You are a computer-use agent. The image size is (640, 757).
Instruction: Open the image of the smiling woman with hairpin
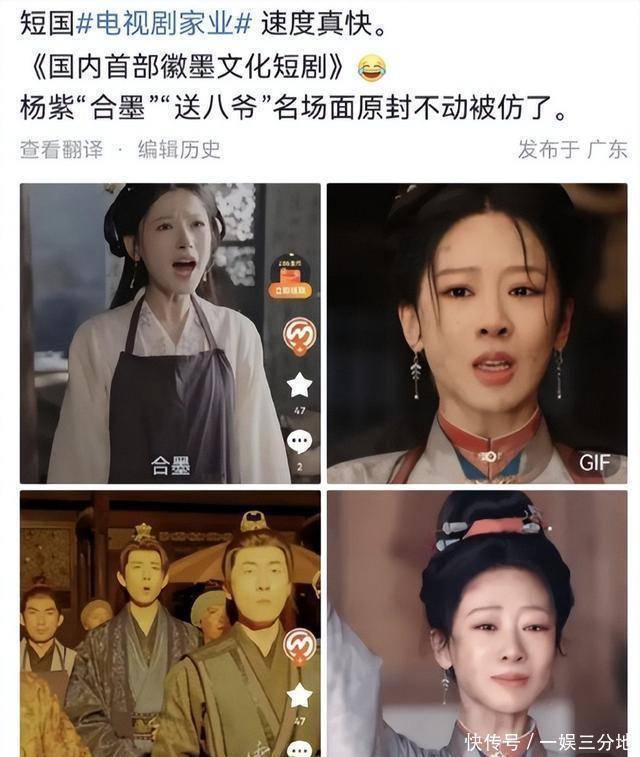[477, 622]
